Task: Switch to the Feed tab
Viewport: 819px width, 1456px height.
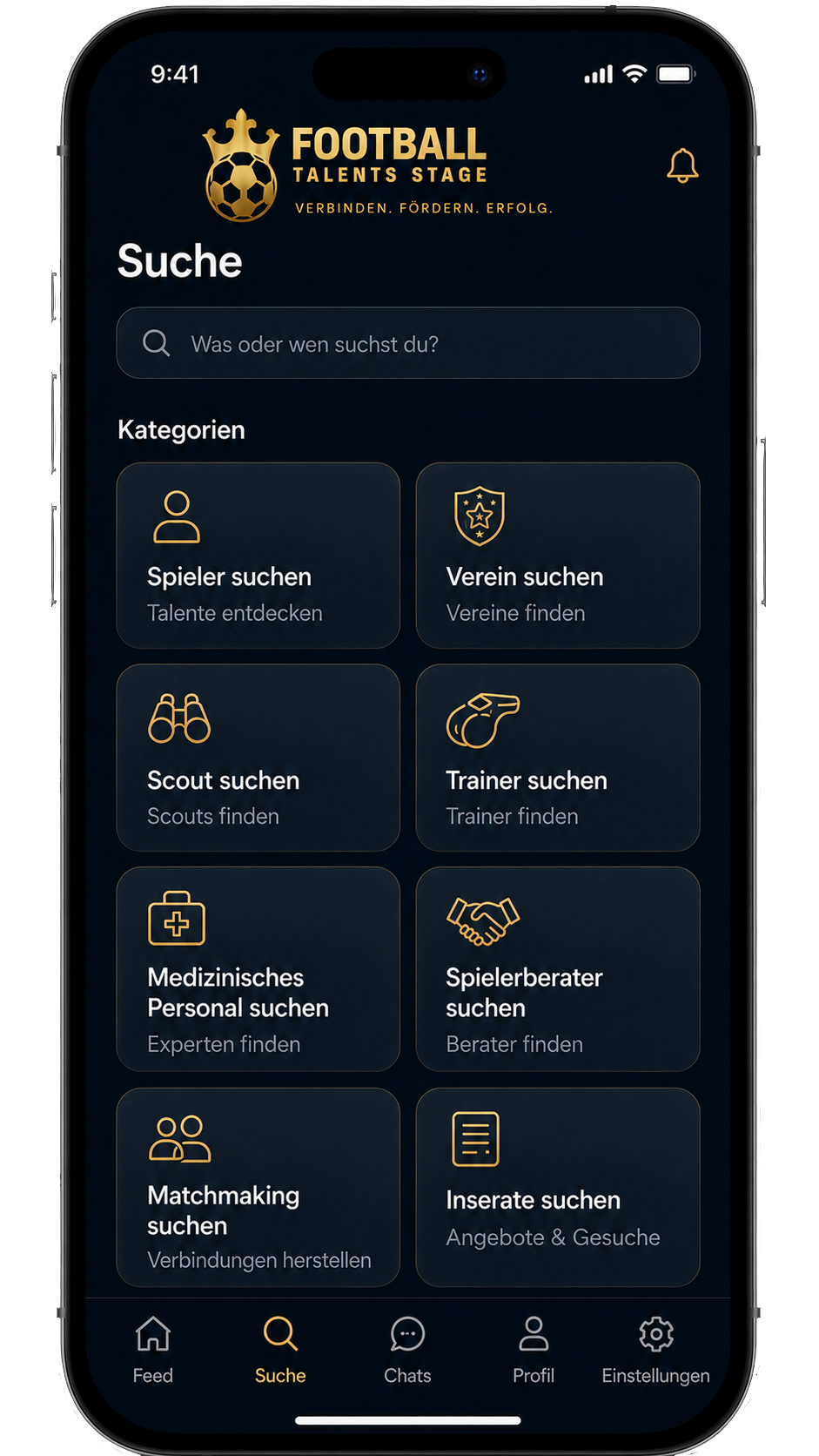Action: click(x=153, y=1350)
